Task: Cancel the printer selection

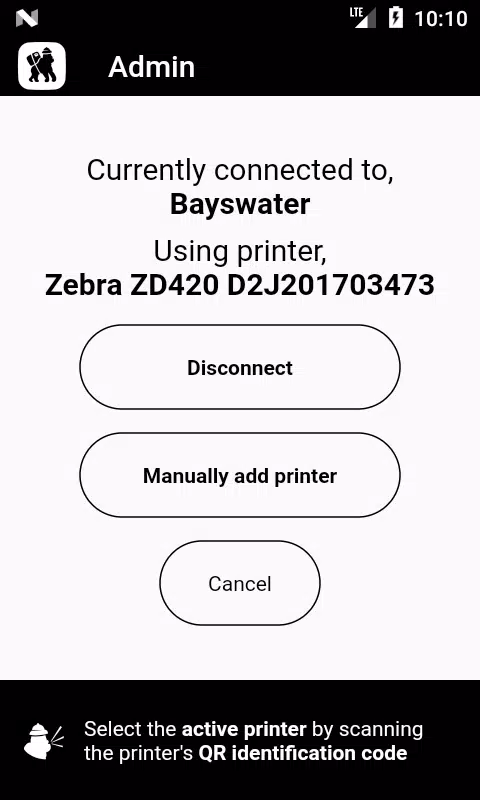Action: tap(240, 583)
